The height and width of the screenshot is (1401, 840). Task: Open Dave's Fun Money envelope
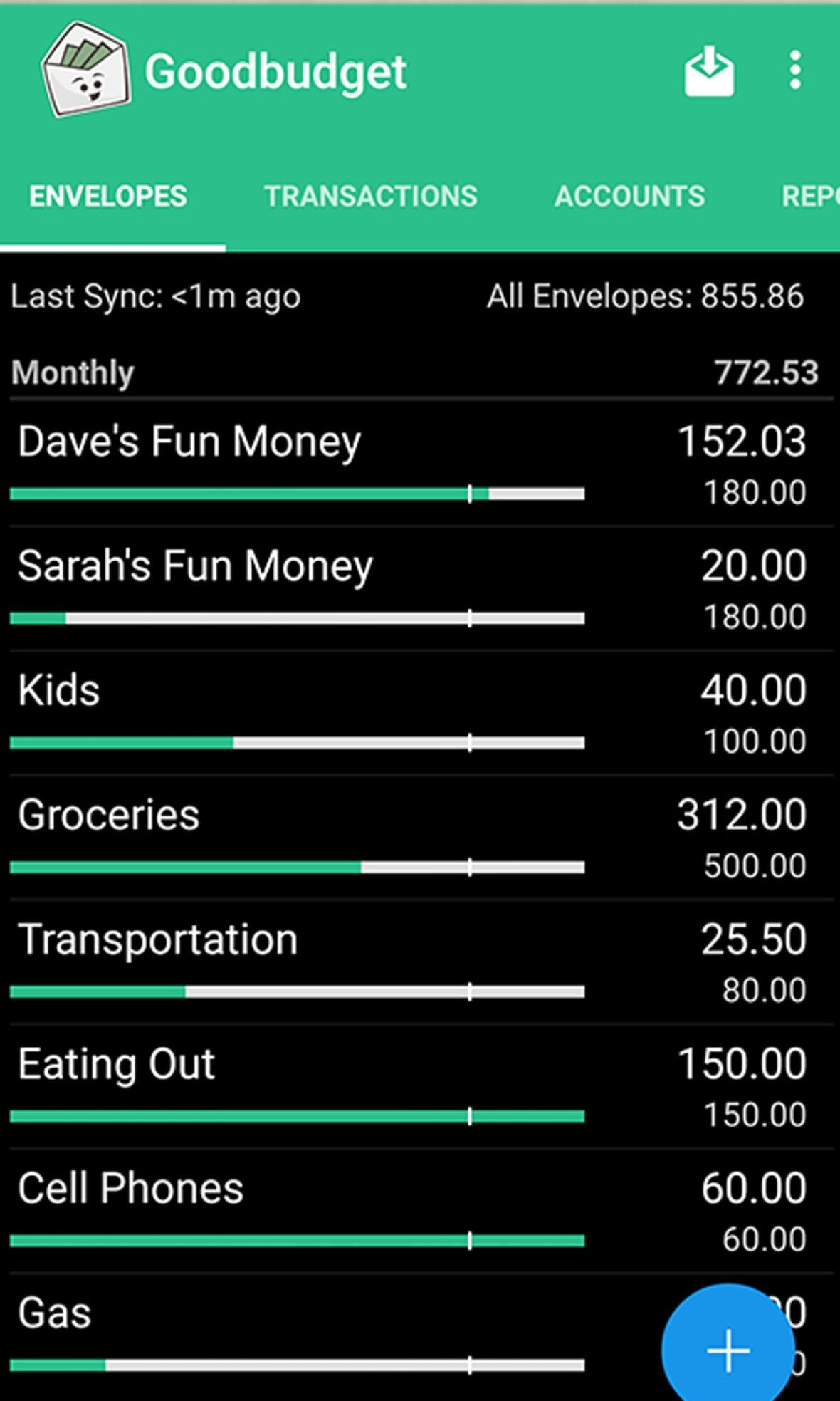[x=189, y=442]
